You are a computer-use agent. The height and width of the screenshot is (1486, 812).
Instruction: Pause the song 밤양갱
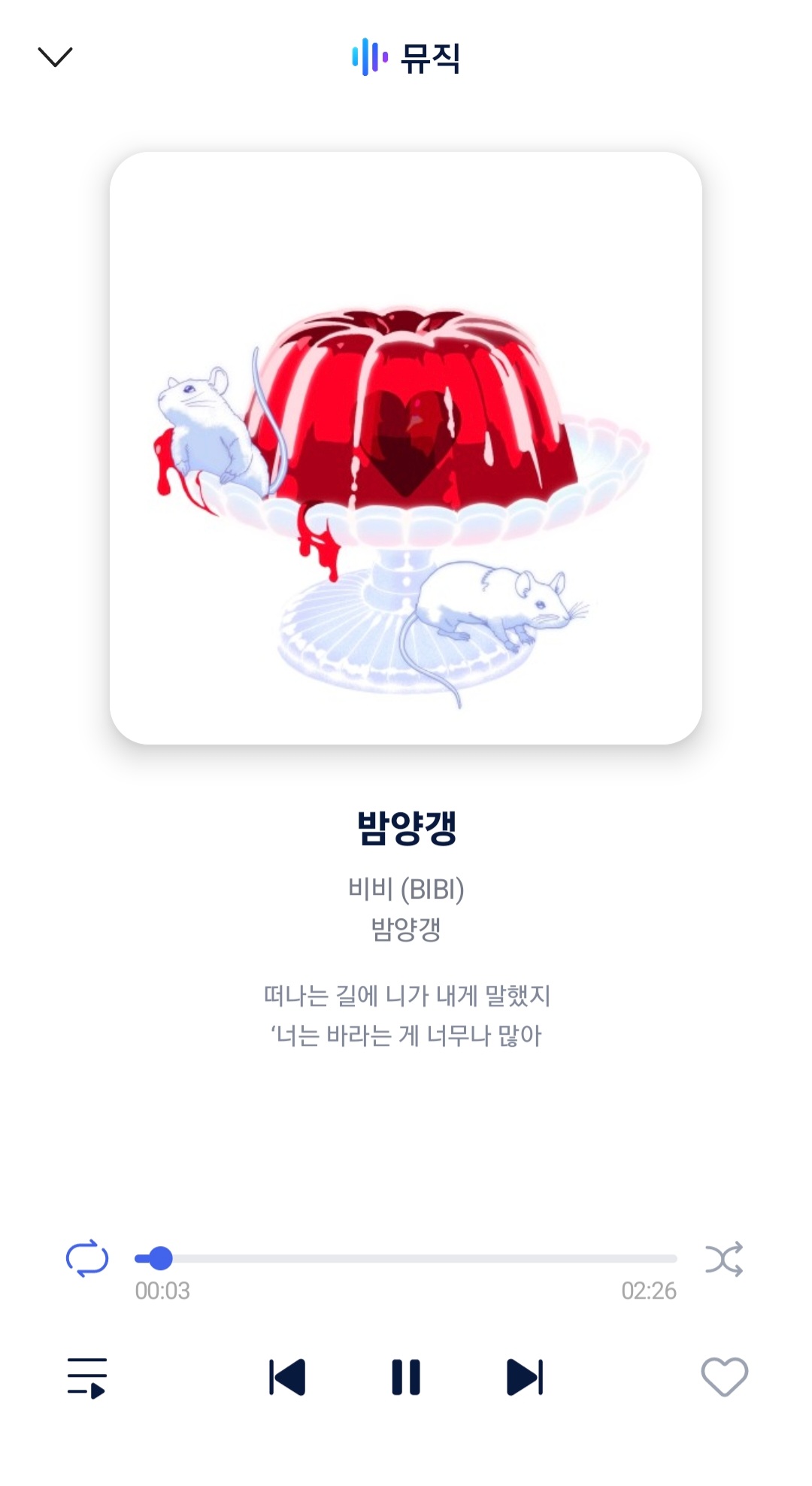click(x=406, y=1378)
